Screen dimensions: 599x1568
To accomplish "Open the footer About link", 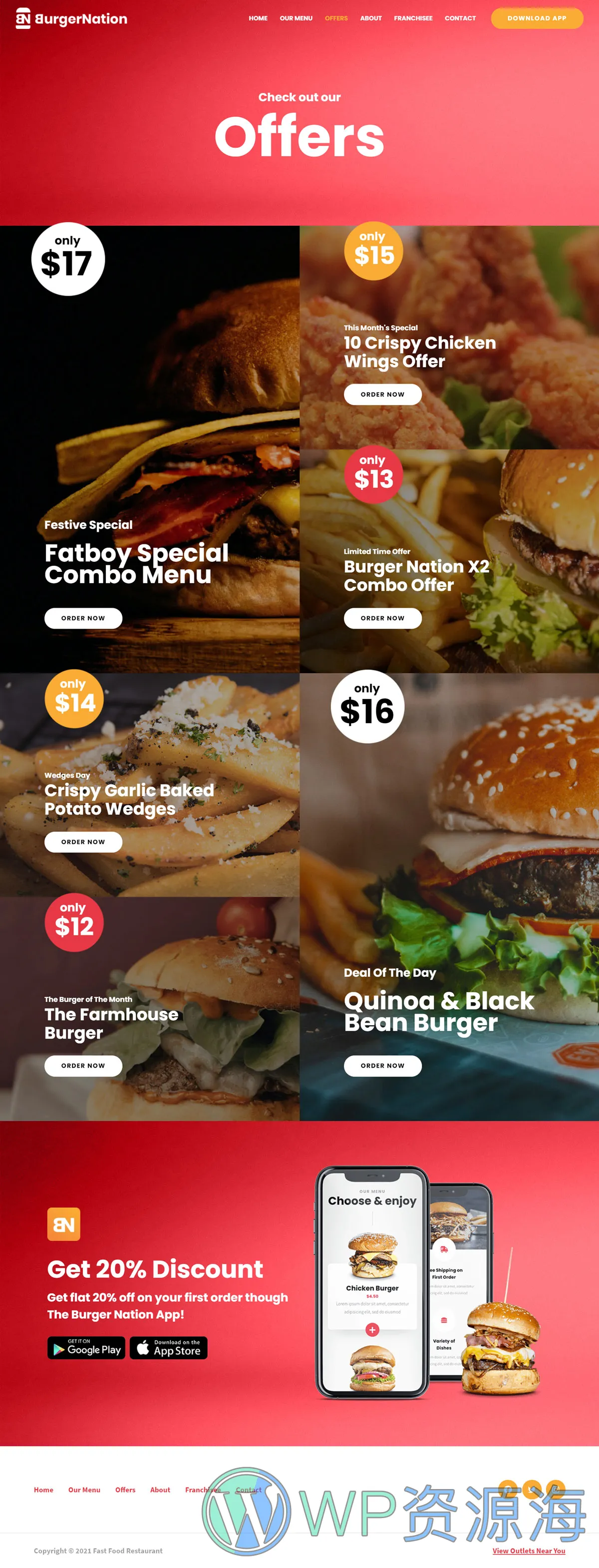I will tap(160, 1490).
